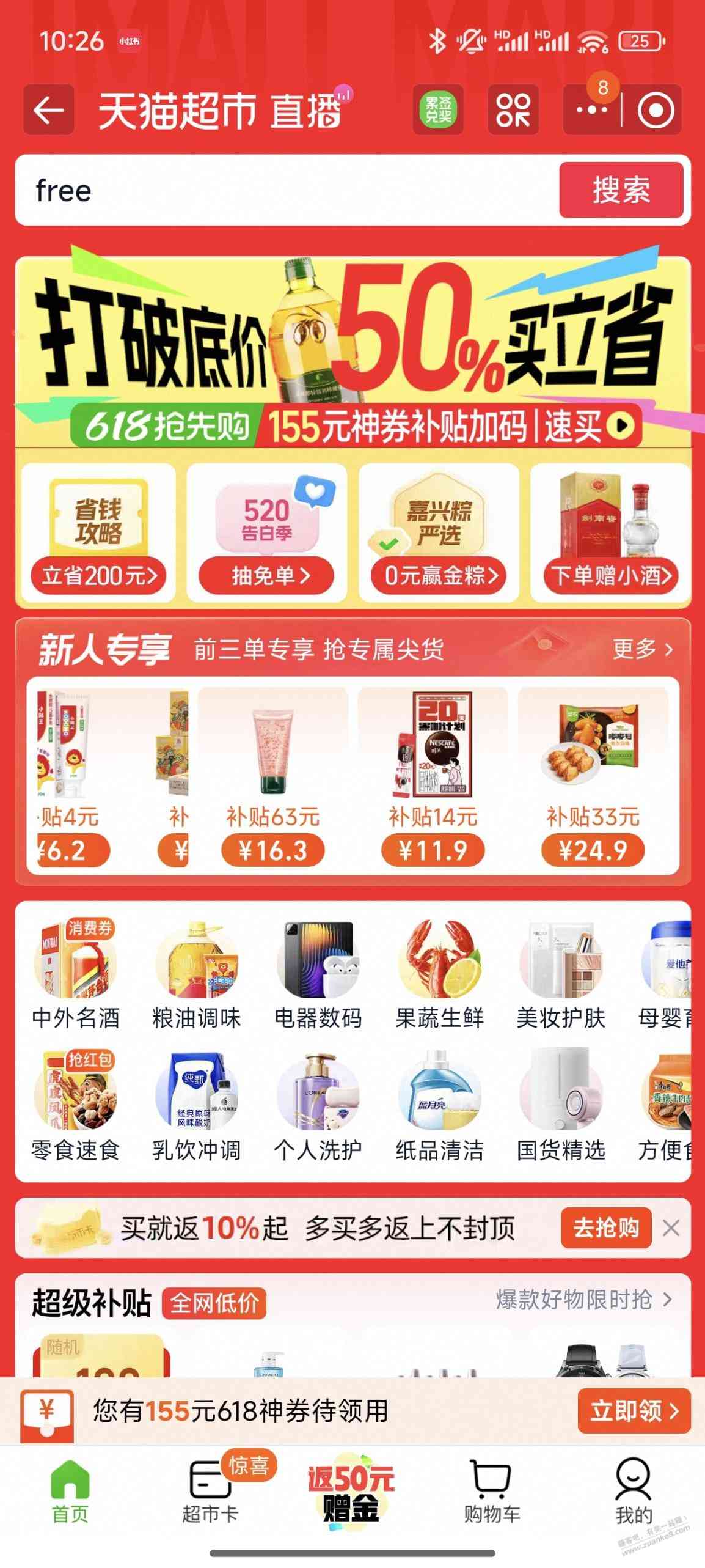Claim the 155元 coupon with 立即领
The height and width of the screenshot is (1568, 705).
point(634,1411)
